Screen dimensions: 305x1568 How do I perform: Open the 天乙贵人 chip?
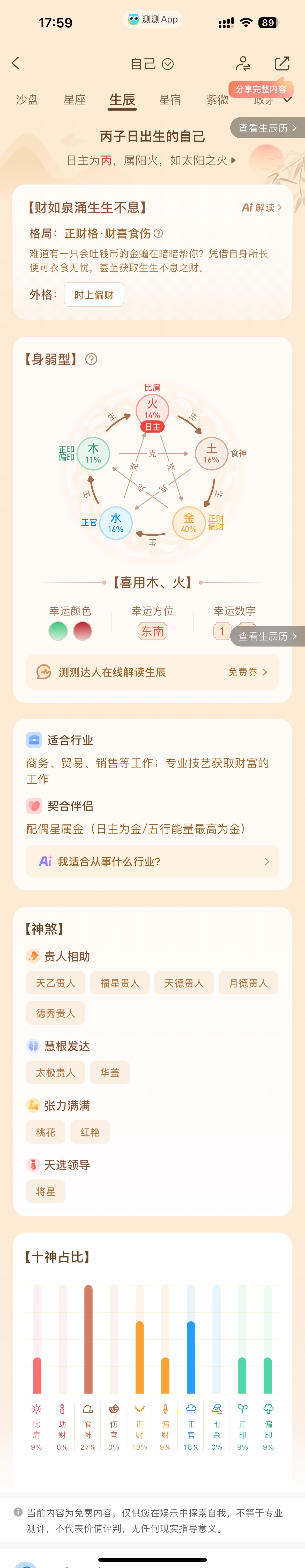click(55, 983)
